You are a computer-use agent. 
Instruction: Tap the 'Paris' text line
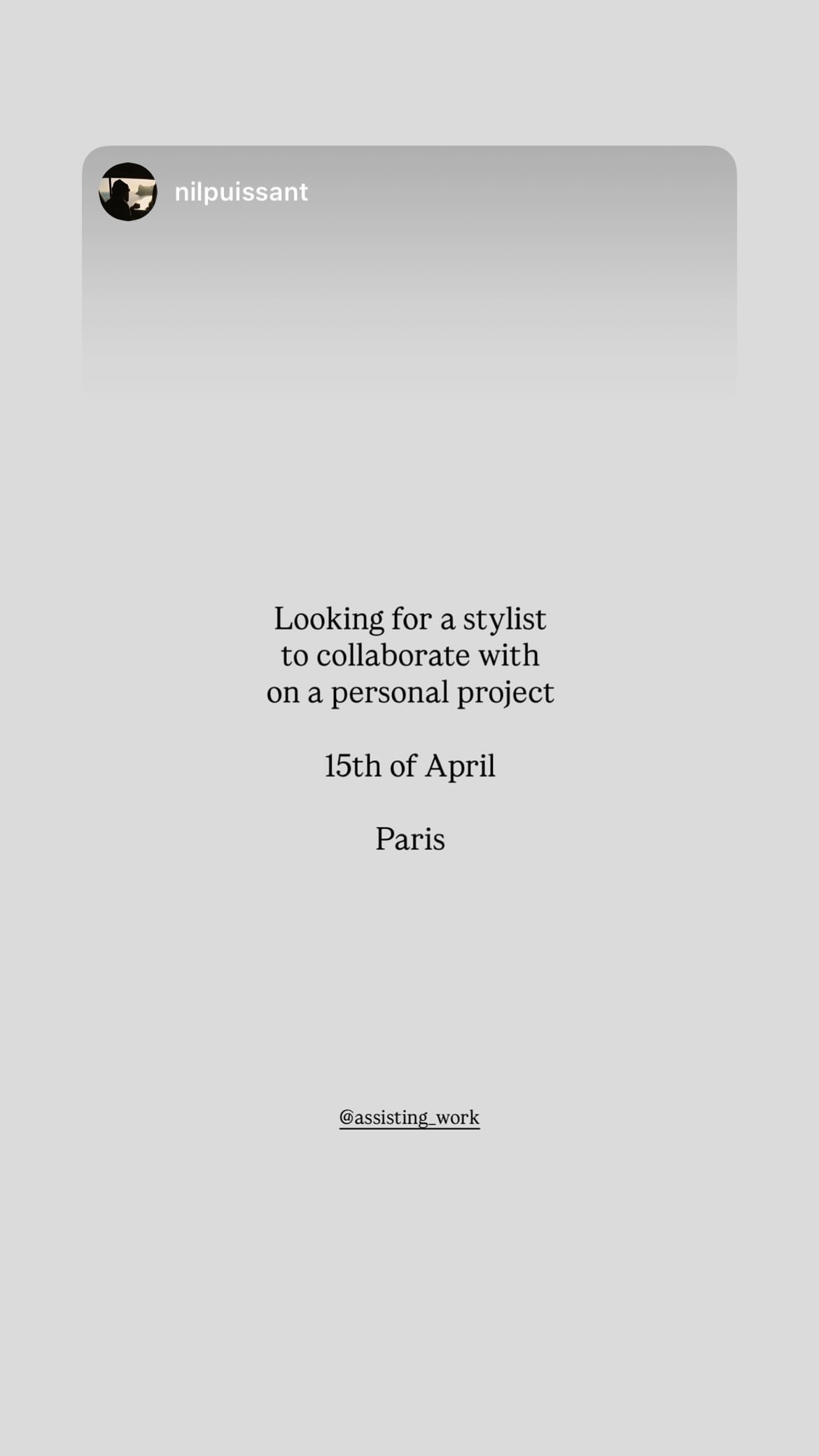pyautogui.click(x=410, y=839)
